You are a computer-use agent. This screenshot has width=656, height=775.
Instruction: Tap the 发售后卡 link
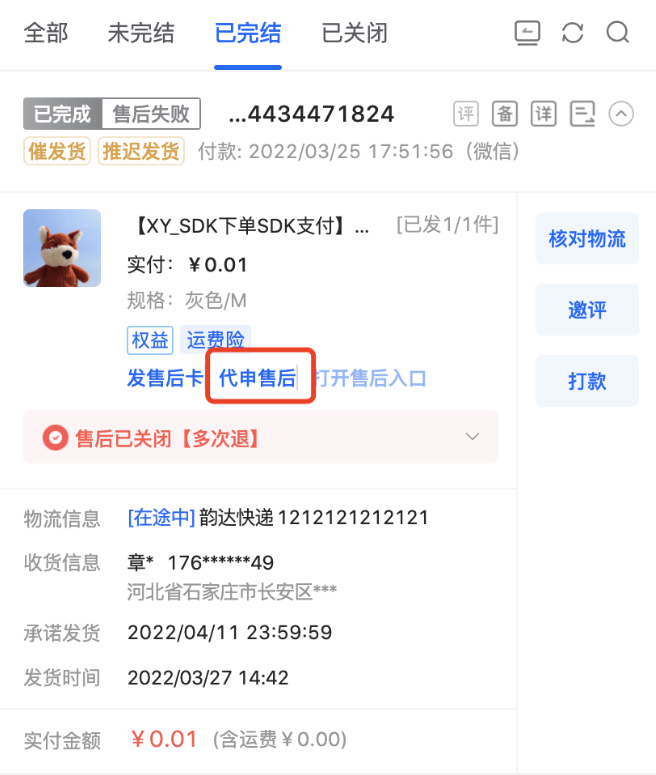coord(165,378)
